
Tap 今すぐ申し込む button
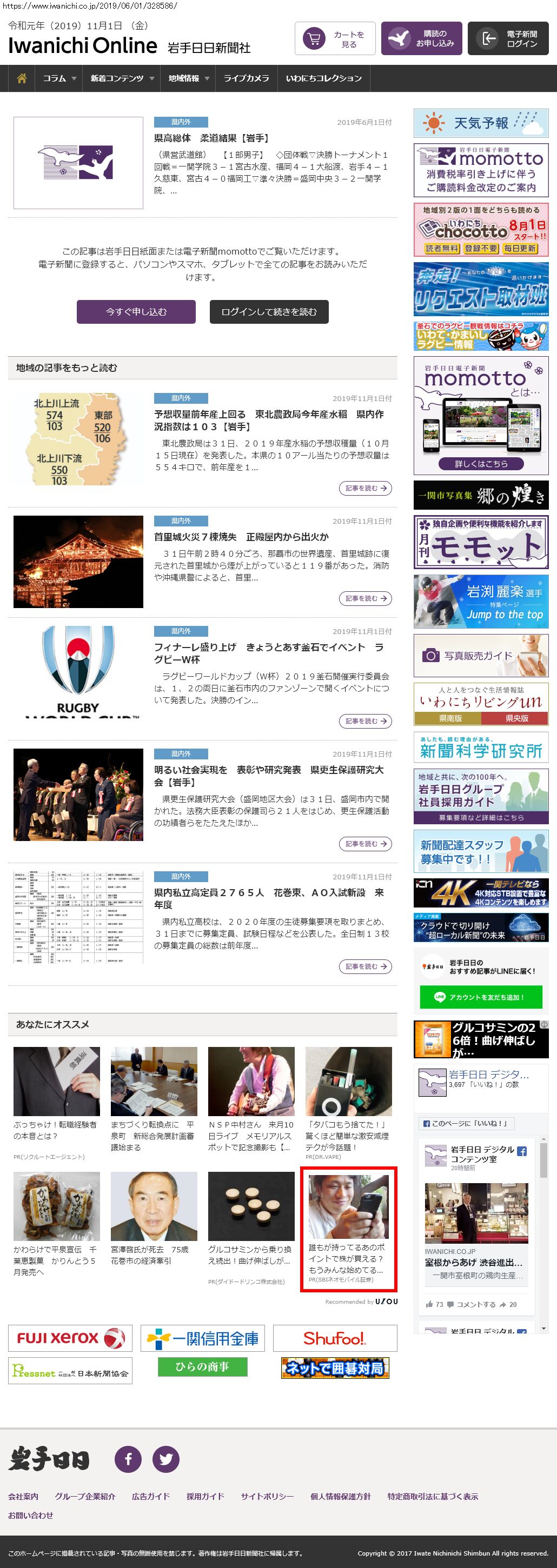point(136,312)
